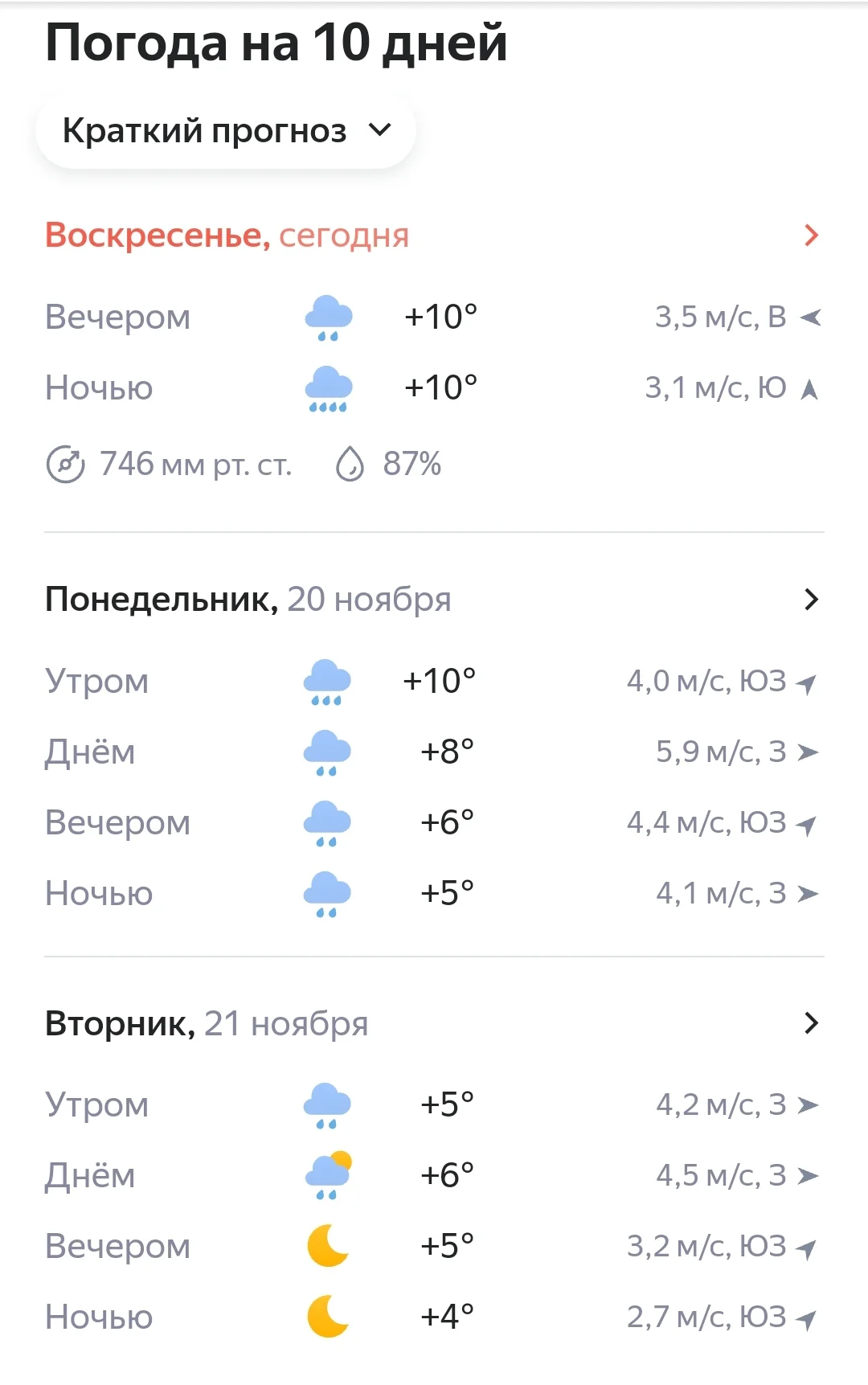
Task: Click the rain cloud icon for Вечером today
Action: click(329, 317)
